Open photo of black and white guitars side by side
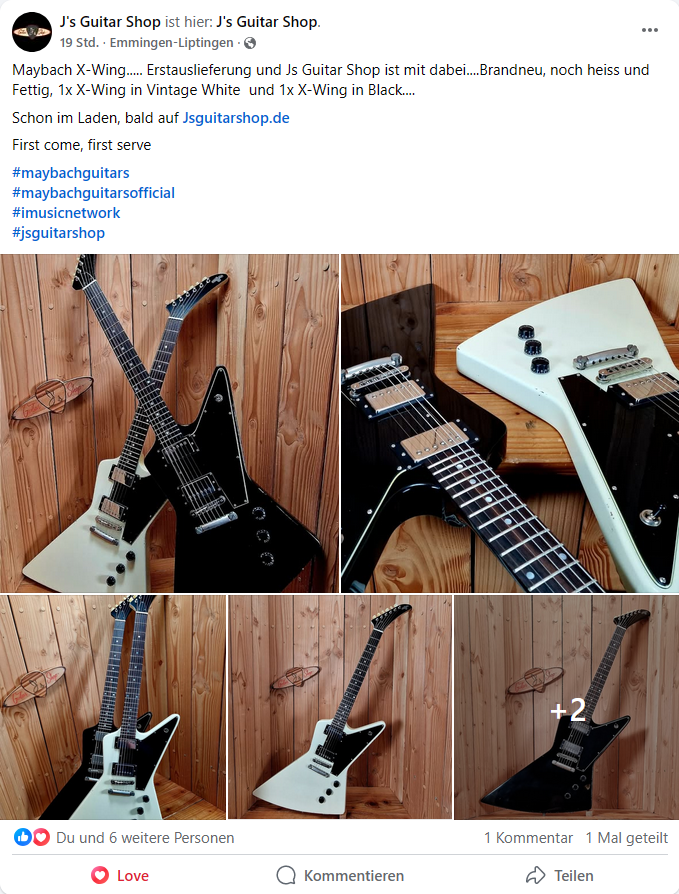 pyautogui.click(x=112, y=707)
